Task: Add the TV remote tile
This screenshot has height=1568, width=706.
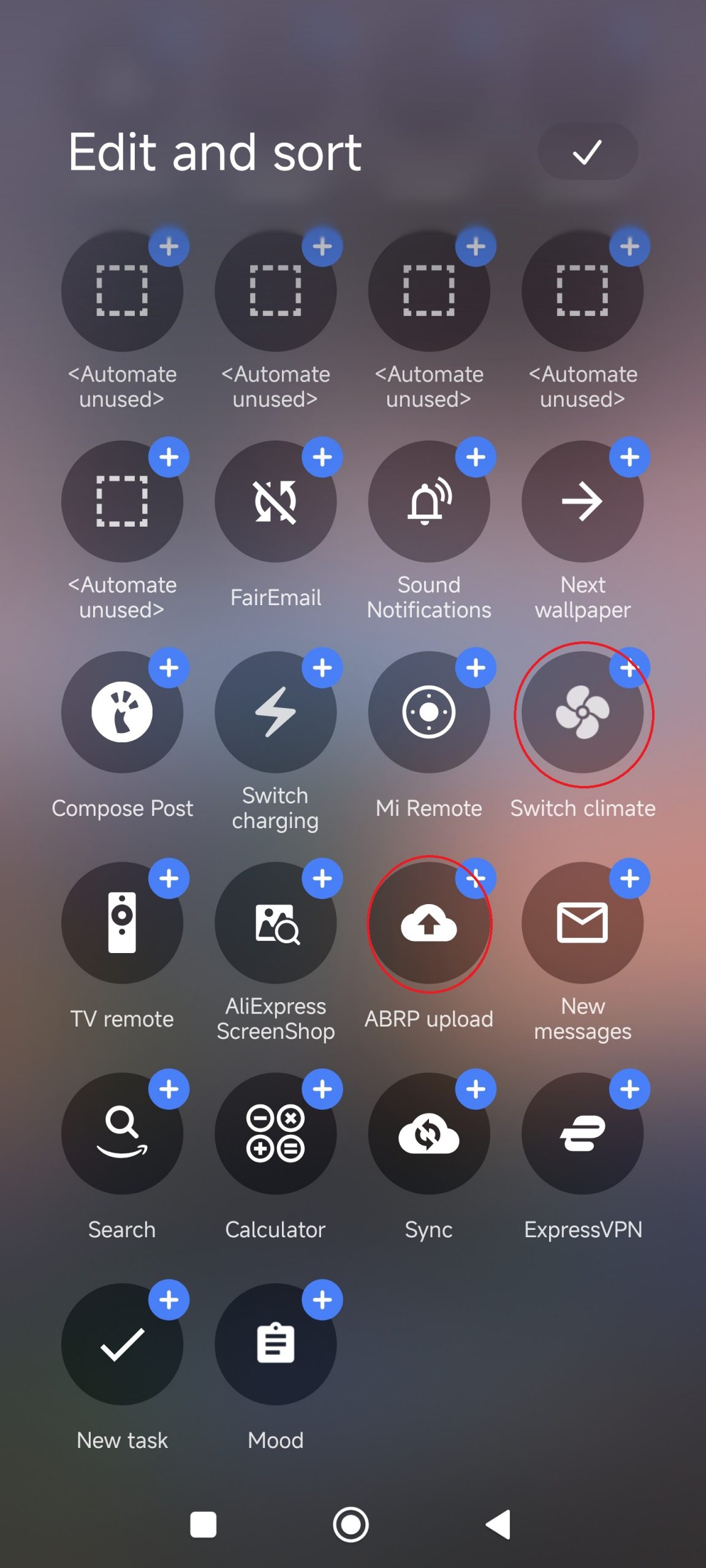Action: (x=169, y=878)
